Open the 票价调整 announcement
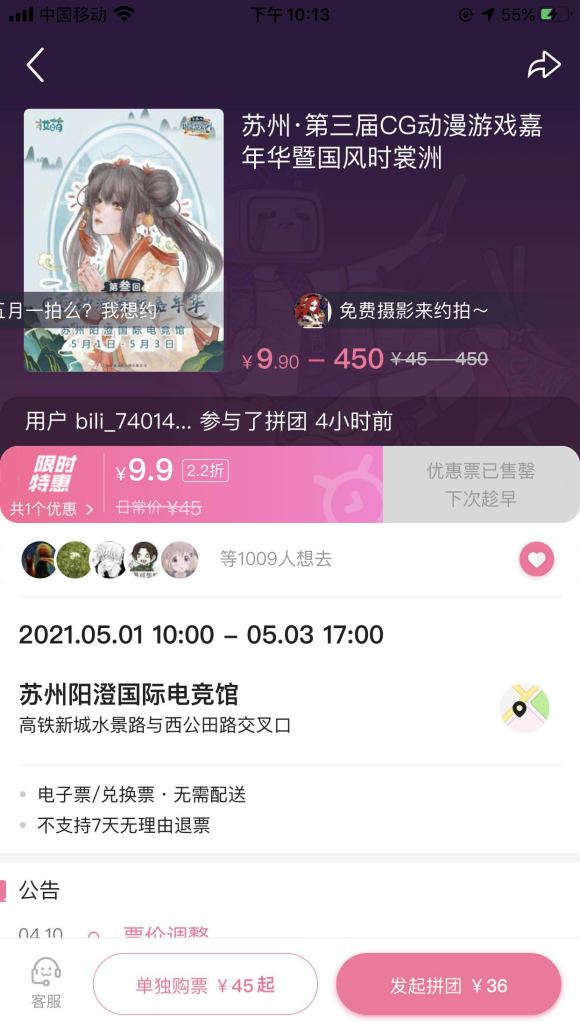The width and height of the screenshot is (580, 1031). point(166,932)
